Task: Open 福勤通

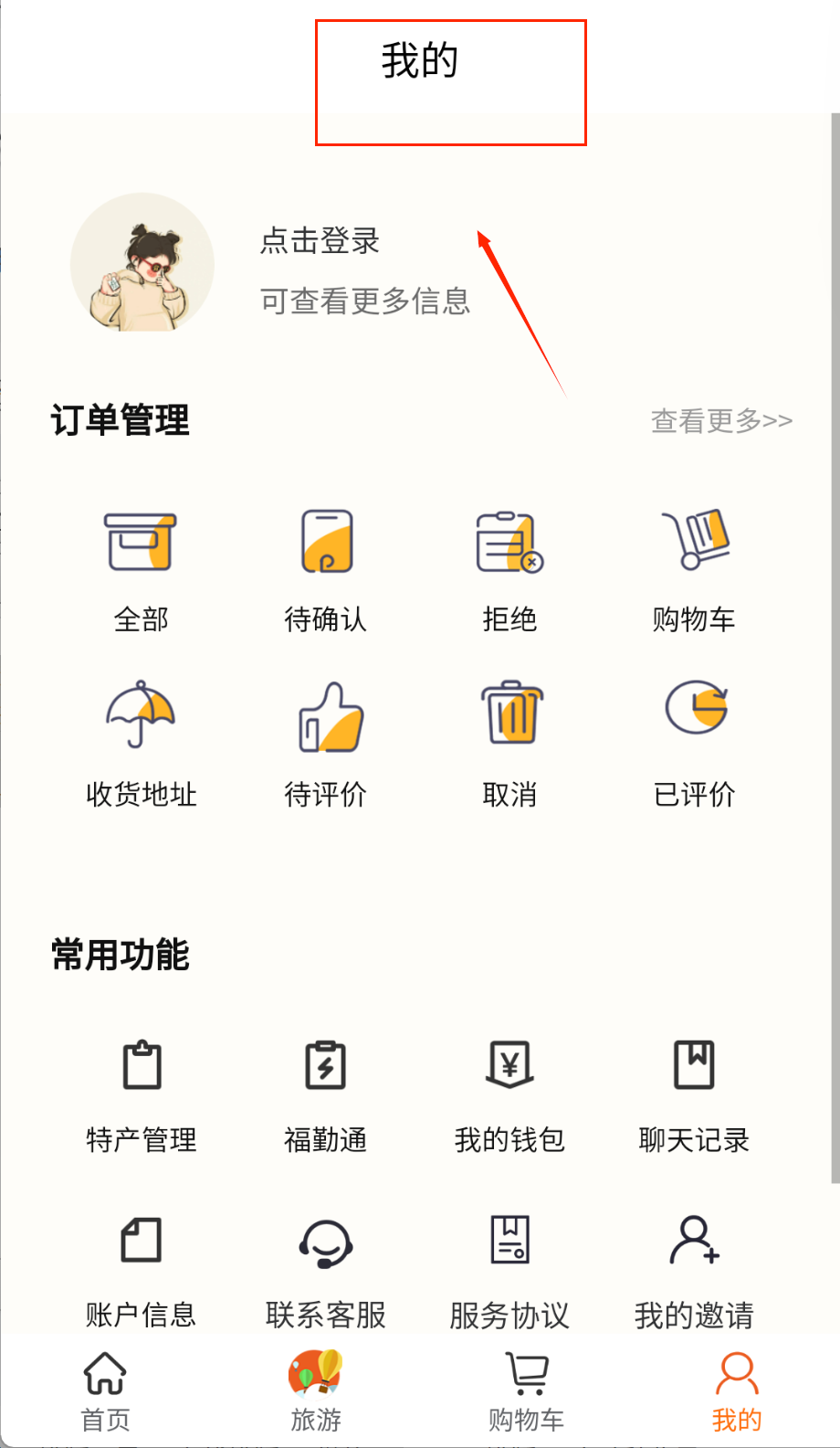Action: click(x=326, y=1094)
